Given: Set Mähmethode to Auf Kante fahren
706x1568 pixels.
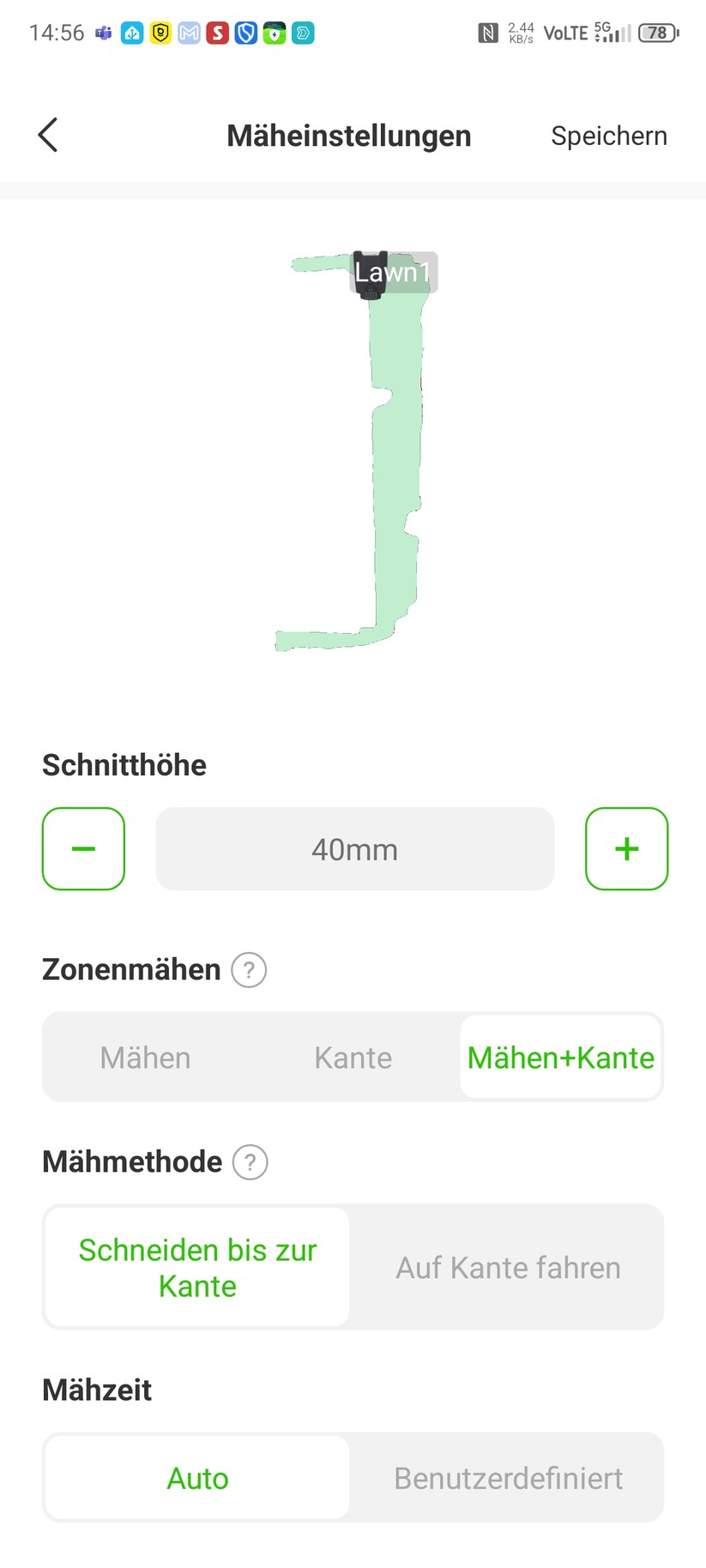Looking at the screenshot, I should 508,1267.
